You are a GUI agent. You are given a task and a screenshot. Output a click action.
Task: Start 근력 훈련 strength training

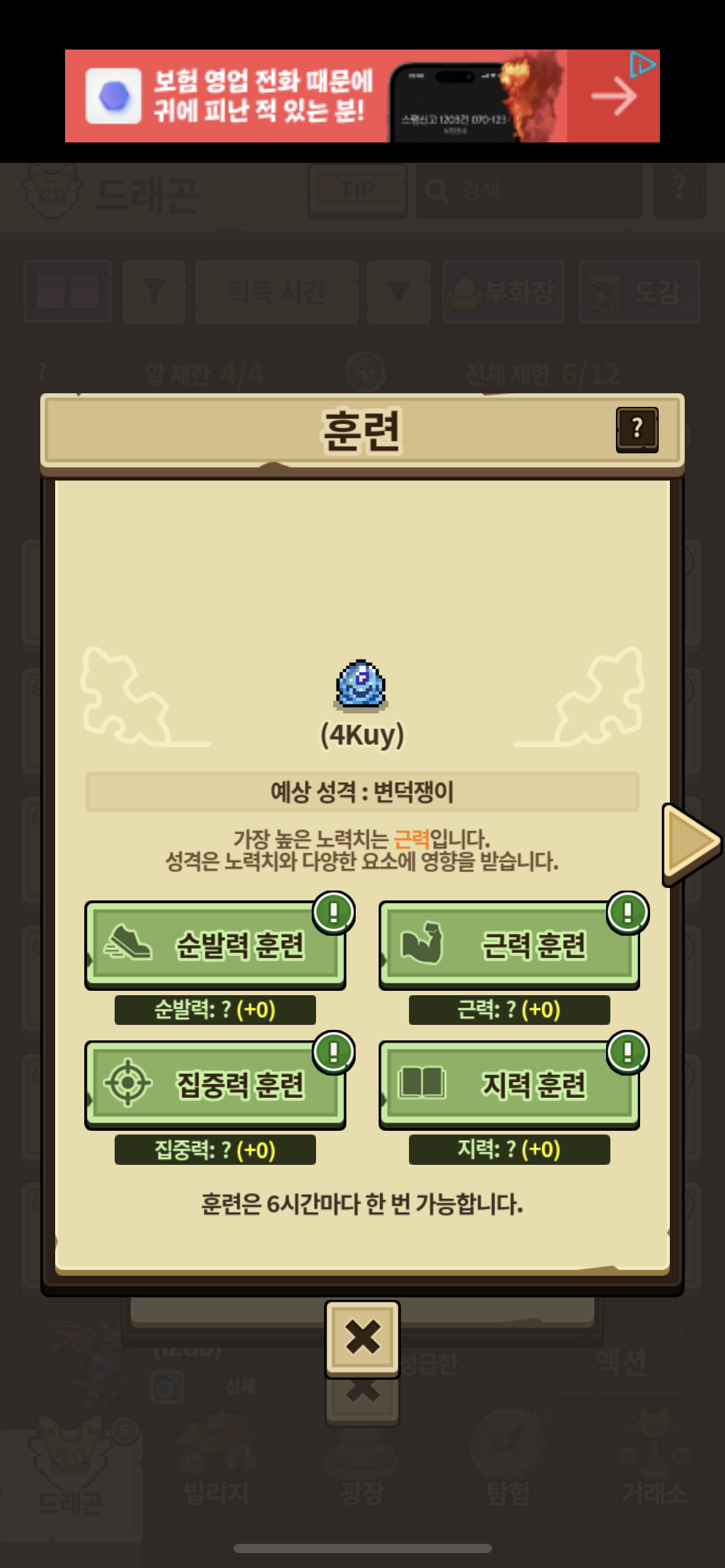click(x=509, y=945)
